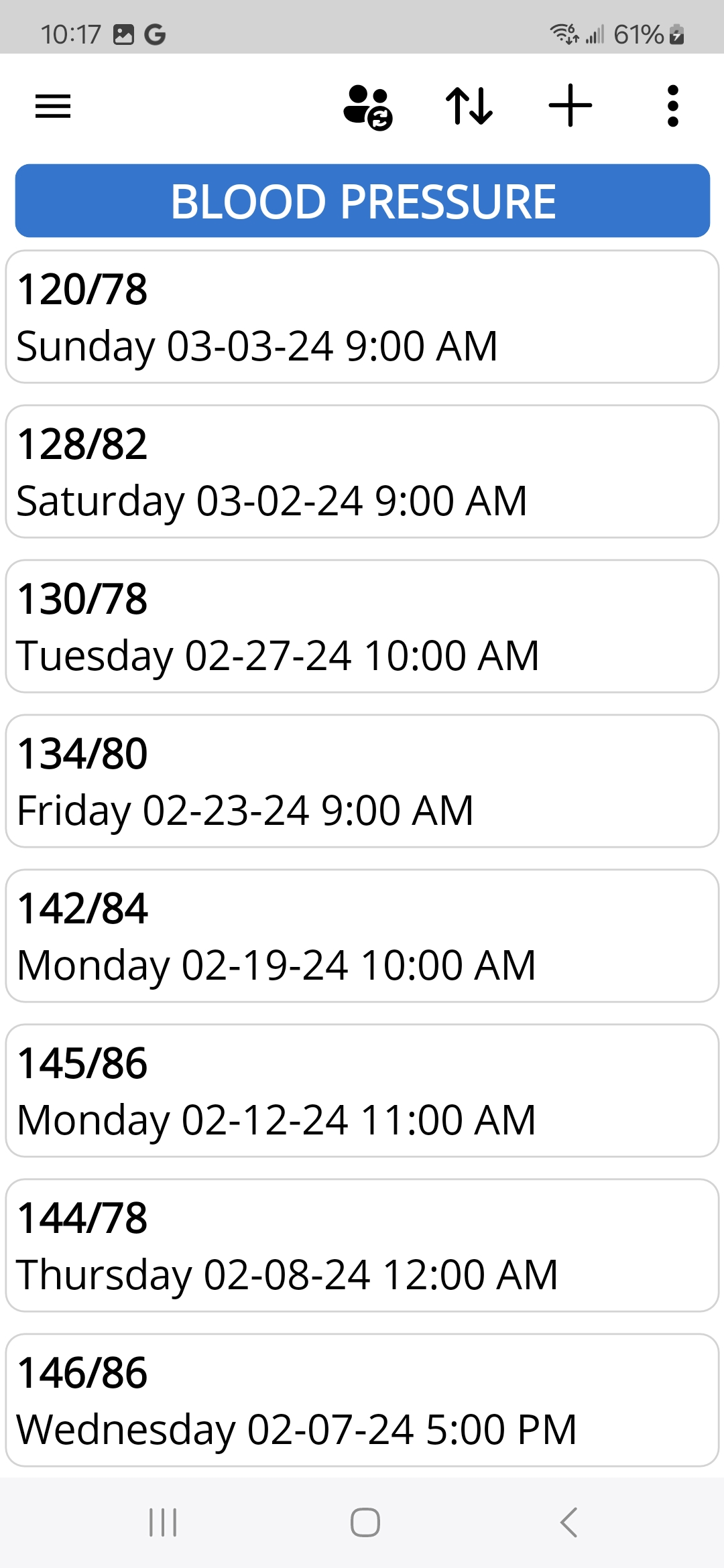This screenshot has width=724, height=1568.
Task: Tap the BLOOD PRESSURE header button
Action: tap(362, 201)
